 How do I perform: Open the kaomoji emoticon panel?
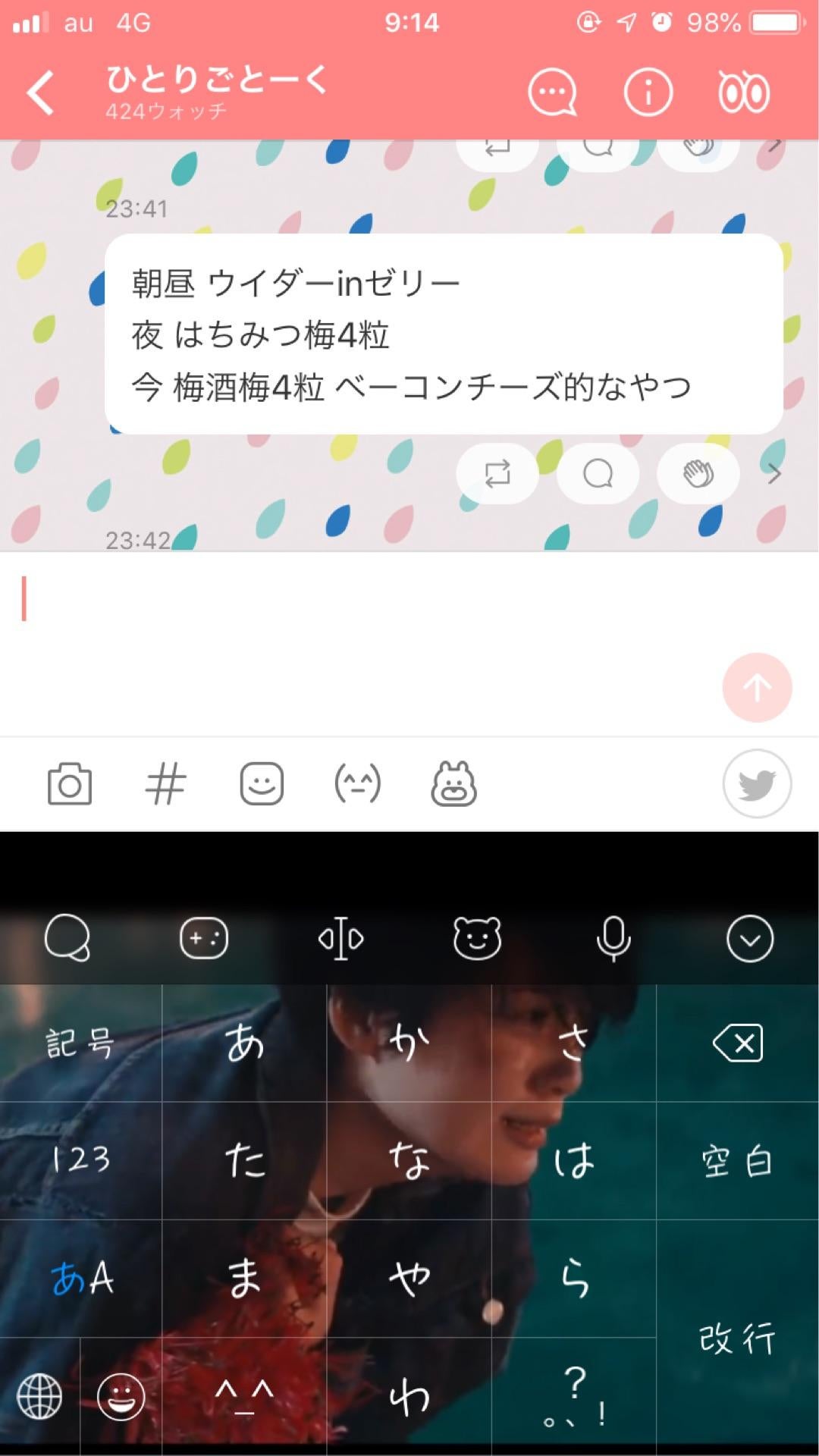(x=358, y=784)
